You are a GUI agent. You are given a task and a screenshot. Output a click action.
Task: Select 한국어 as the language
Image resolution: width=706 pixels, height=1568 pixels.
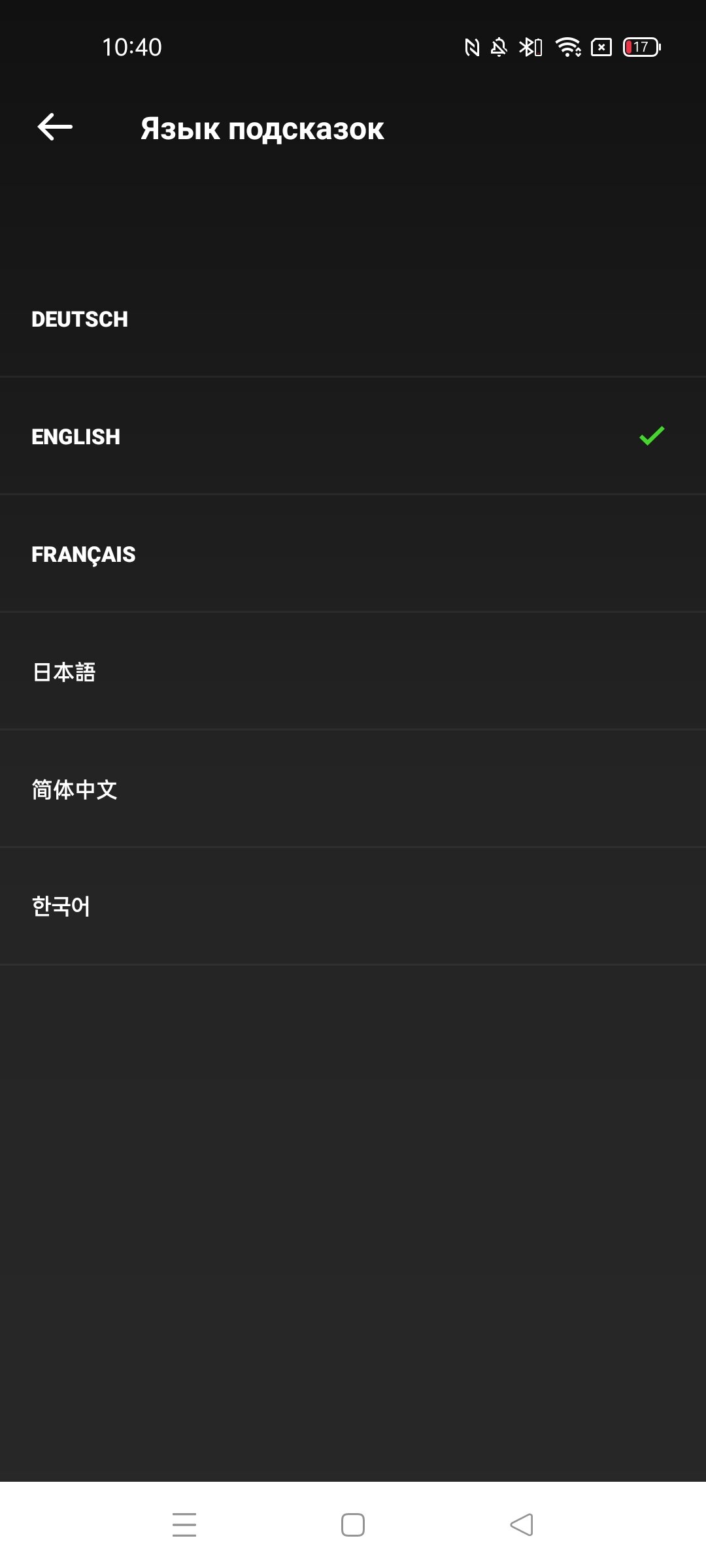(353, 906)
